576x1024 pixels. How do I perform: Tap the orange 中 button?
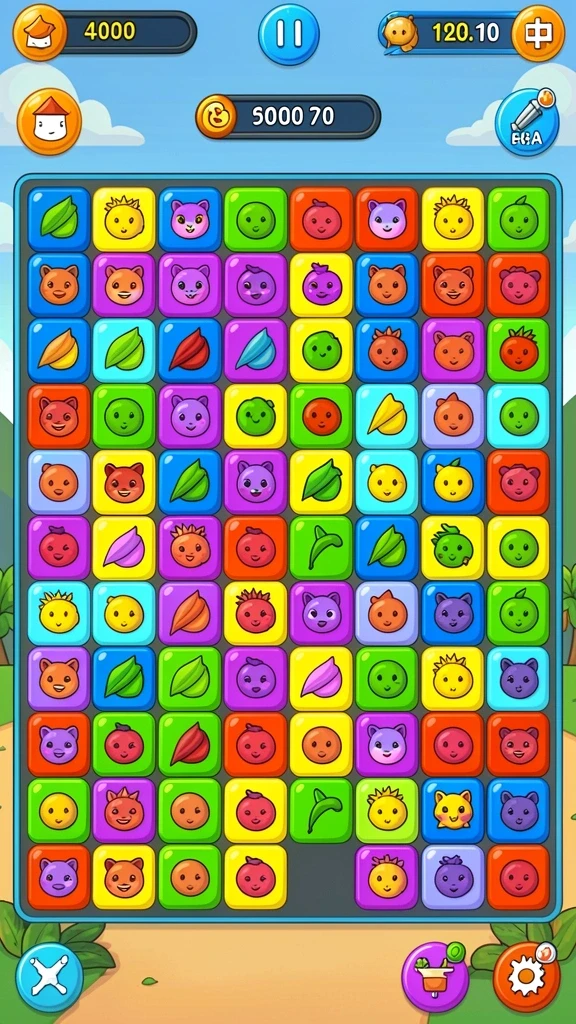pos(538,33)
